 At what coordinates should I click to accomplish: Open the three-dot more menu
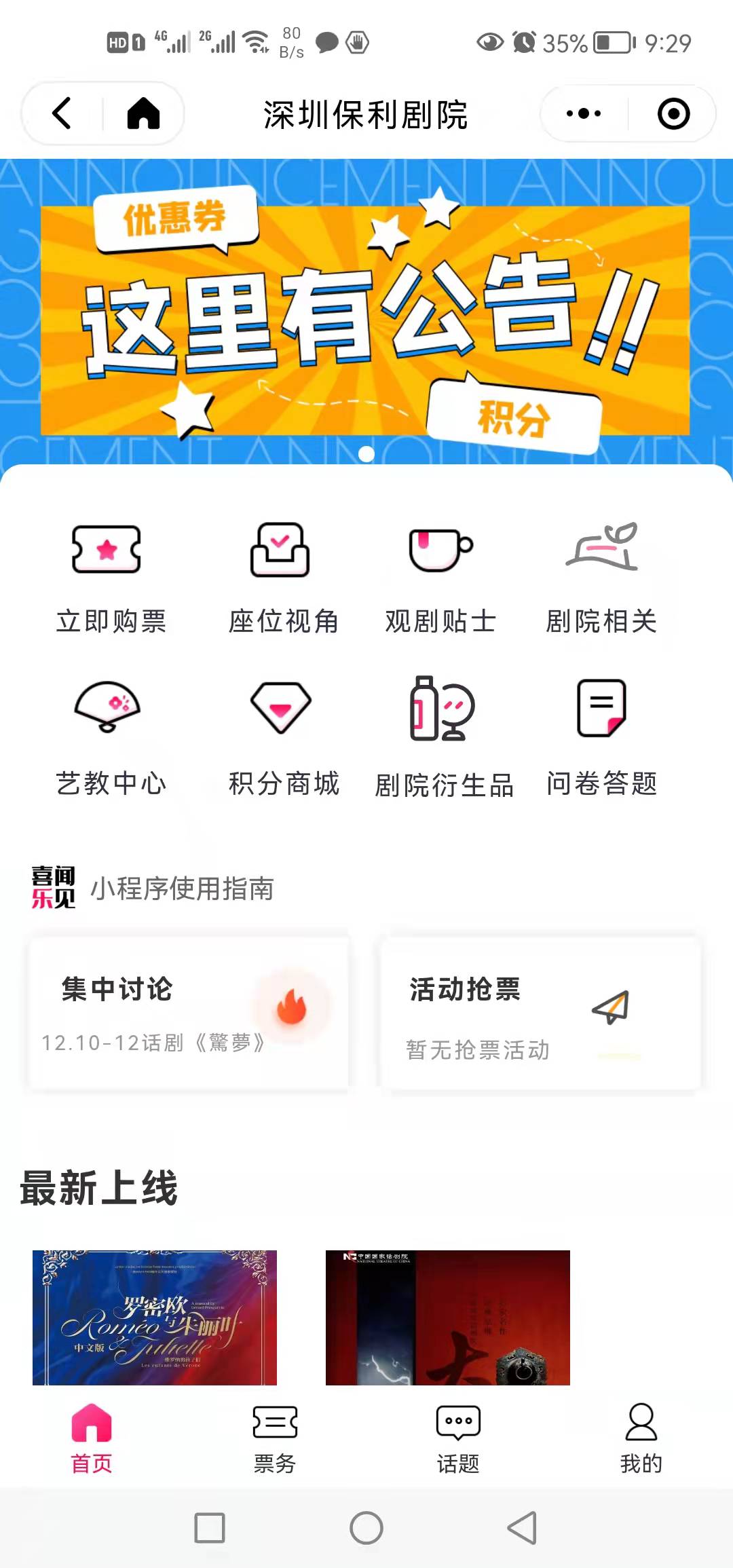point(584,113)
